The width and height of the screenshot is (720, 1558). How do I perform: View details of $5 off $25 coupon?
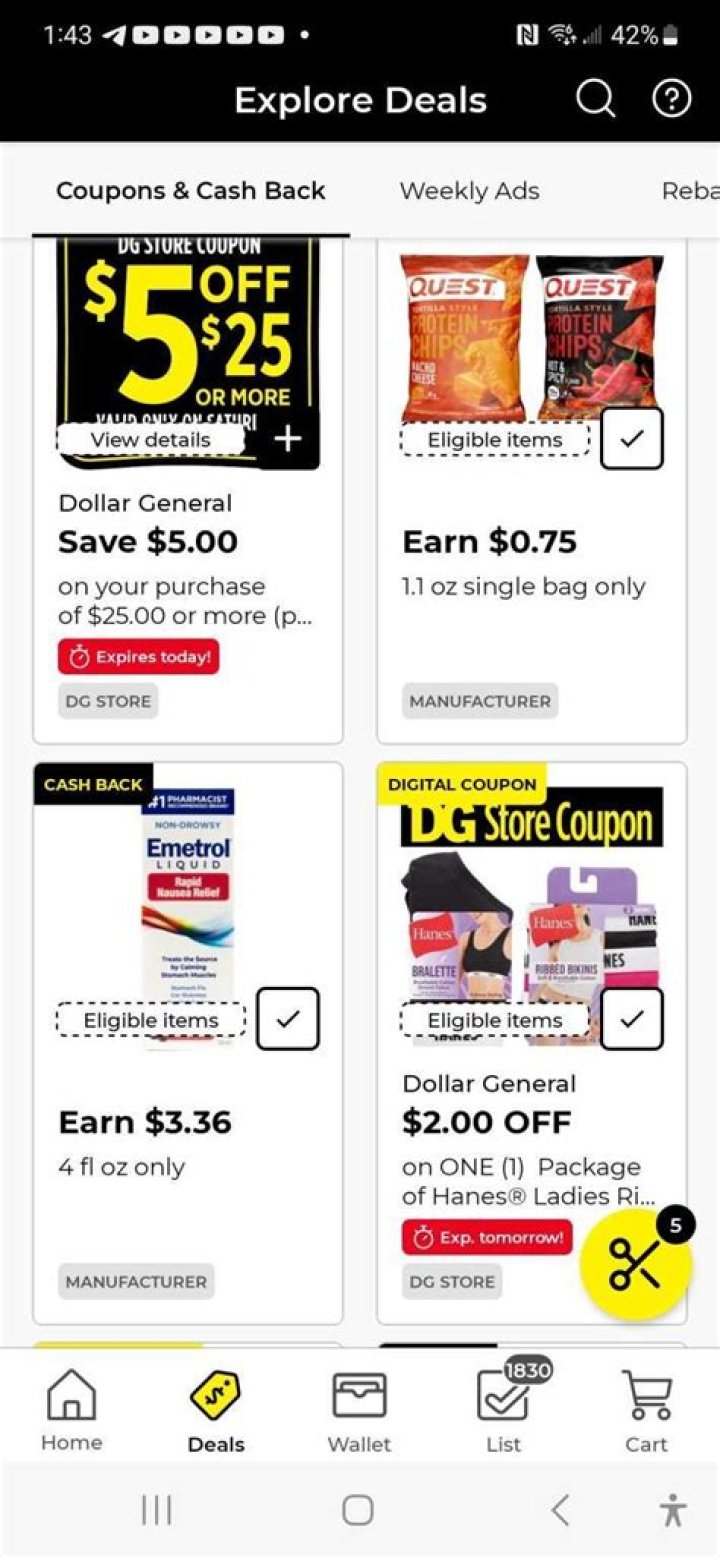click(150, 439)
